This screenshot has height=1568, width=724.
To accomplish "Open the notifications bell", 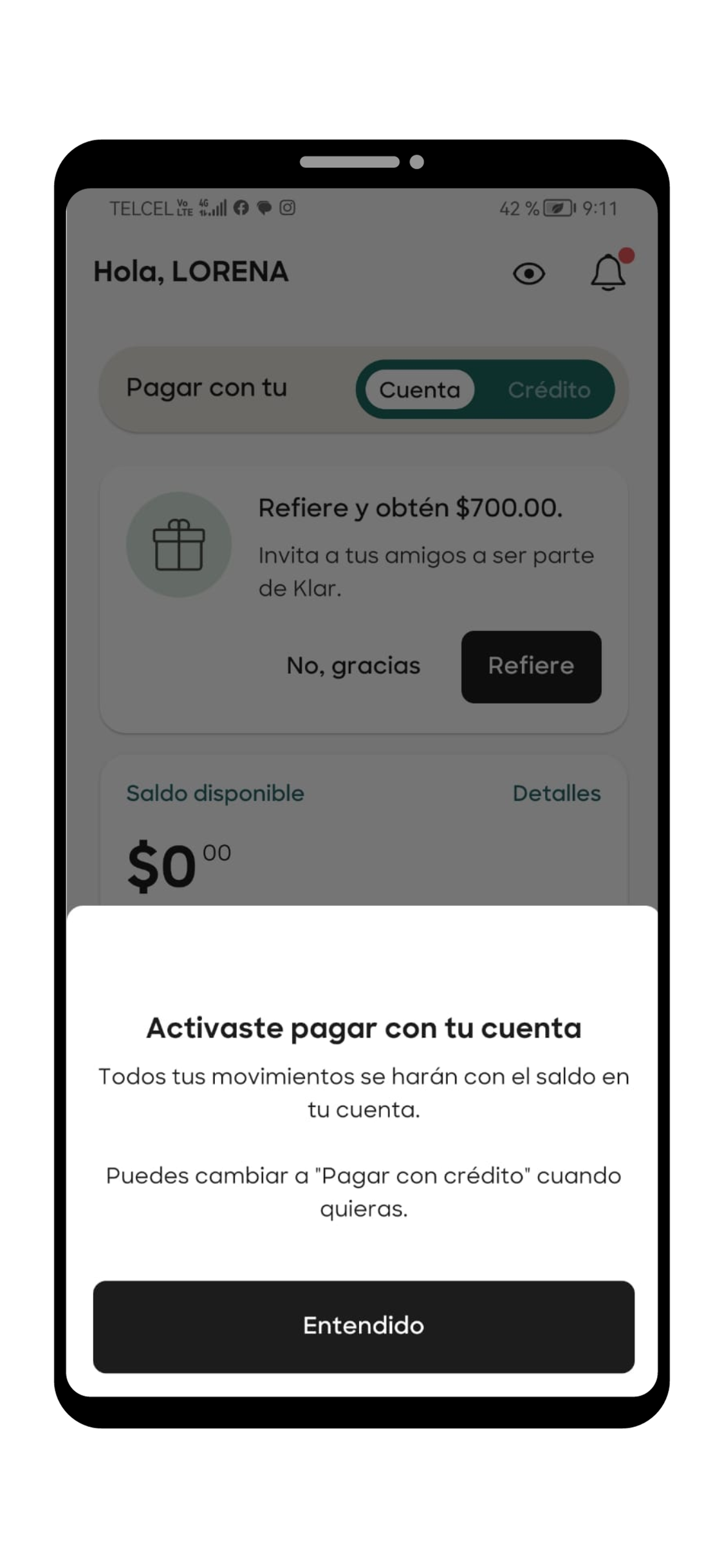I will pos(608,272).
